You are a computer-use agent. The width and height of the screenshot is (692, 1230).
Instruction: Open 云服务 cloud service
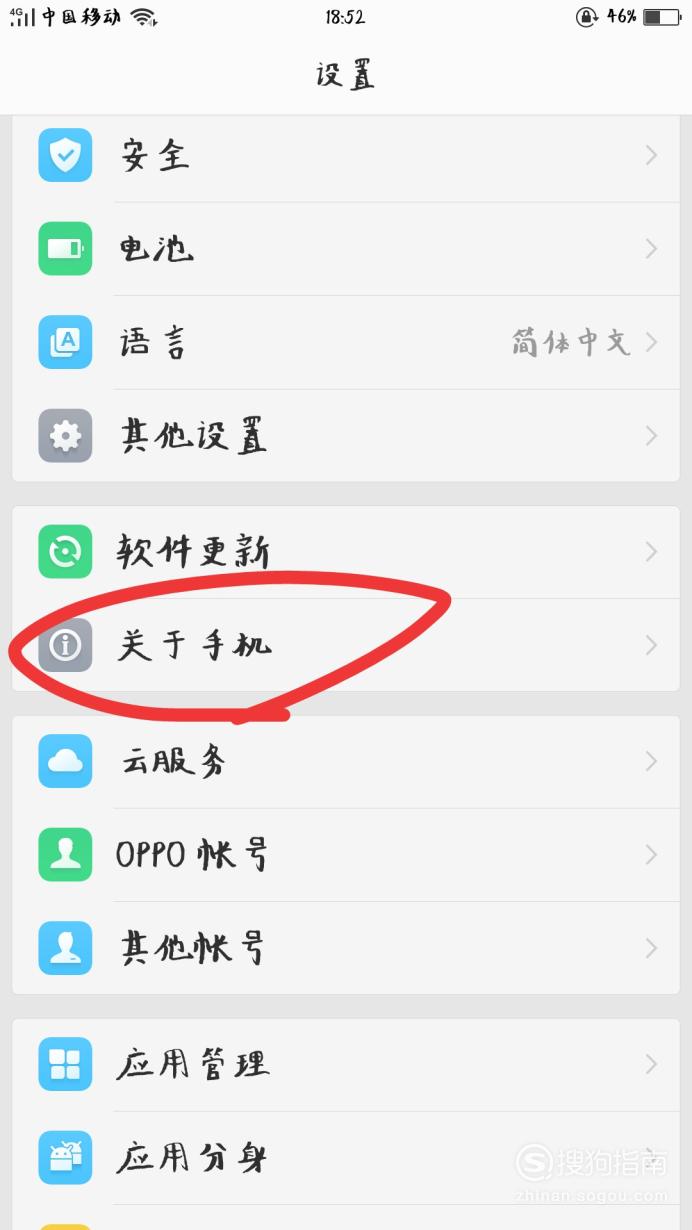[346, 762]
